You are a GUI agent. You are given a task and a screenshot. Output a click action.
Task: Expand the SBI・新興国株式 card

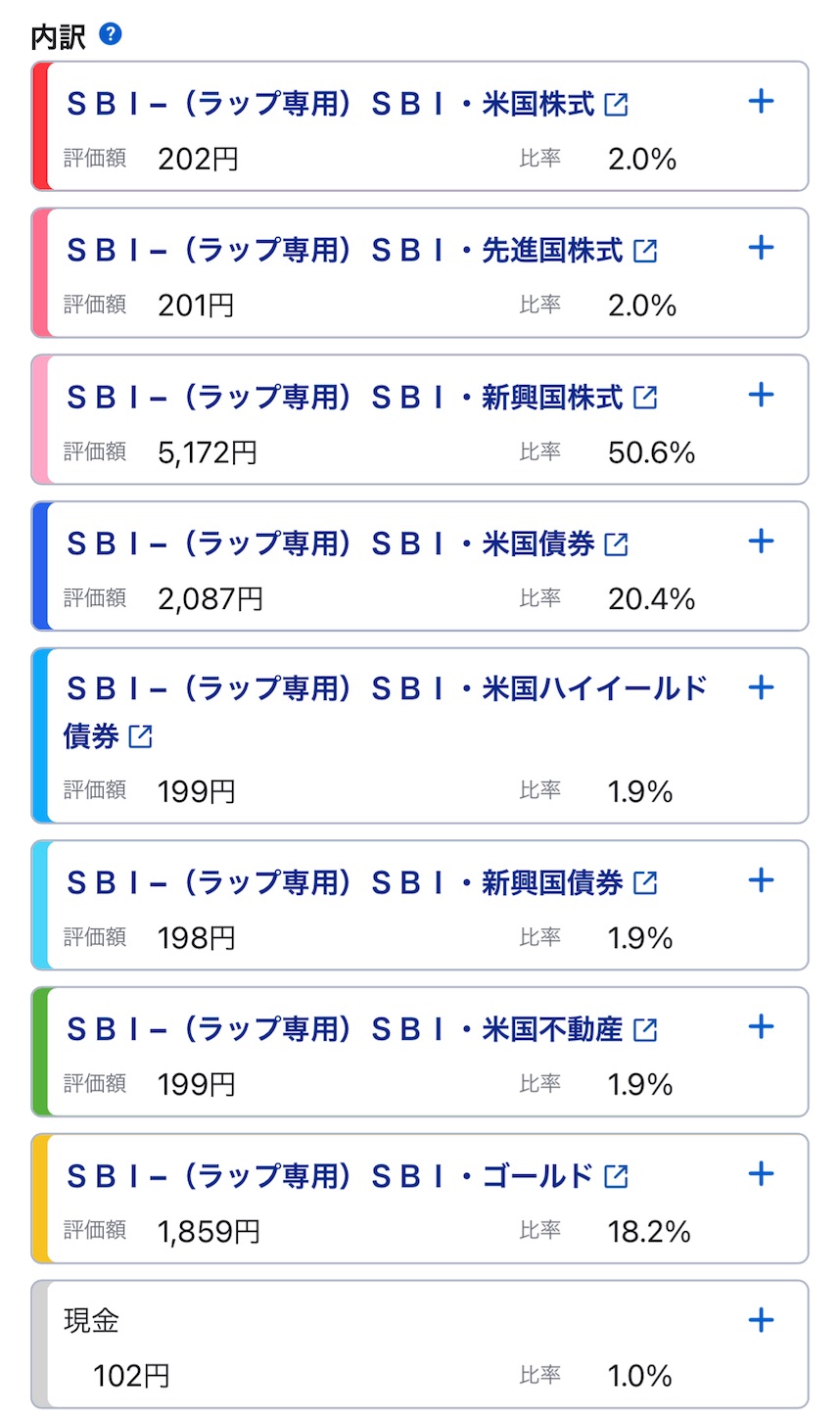coord(761,395)
